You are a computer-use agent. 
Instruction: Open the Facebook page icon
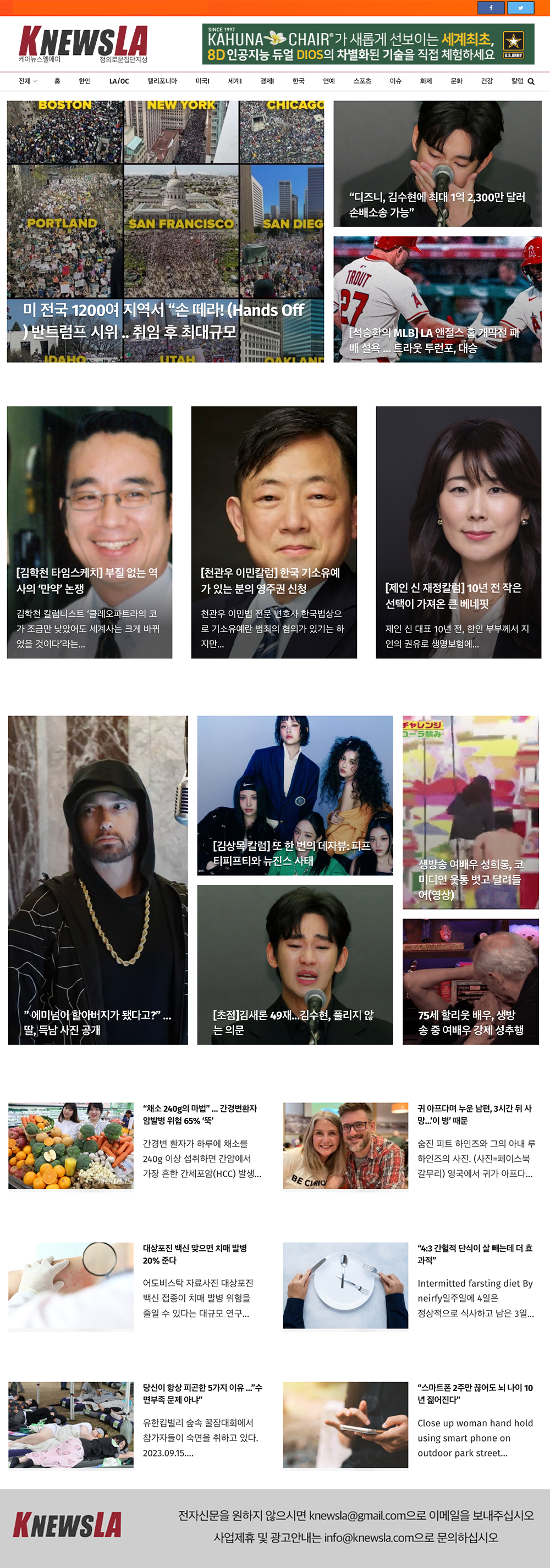point(490,8)
